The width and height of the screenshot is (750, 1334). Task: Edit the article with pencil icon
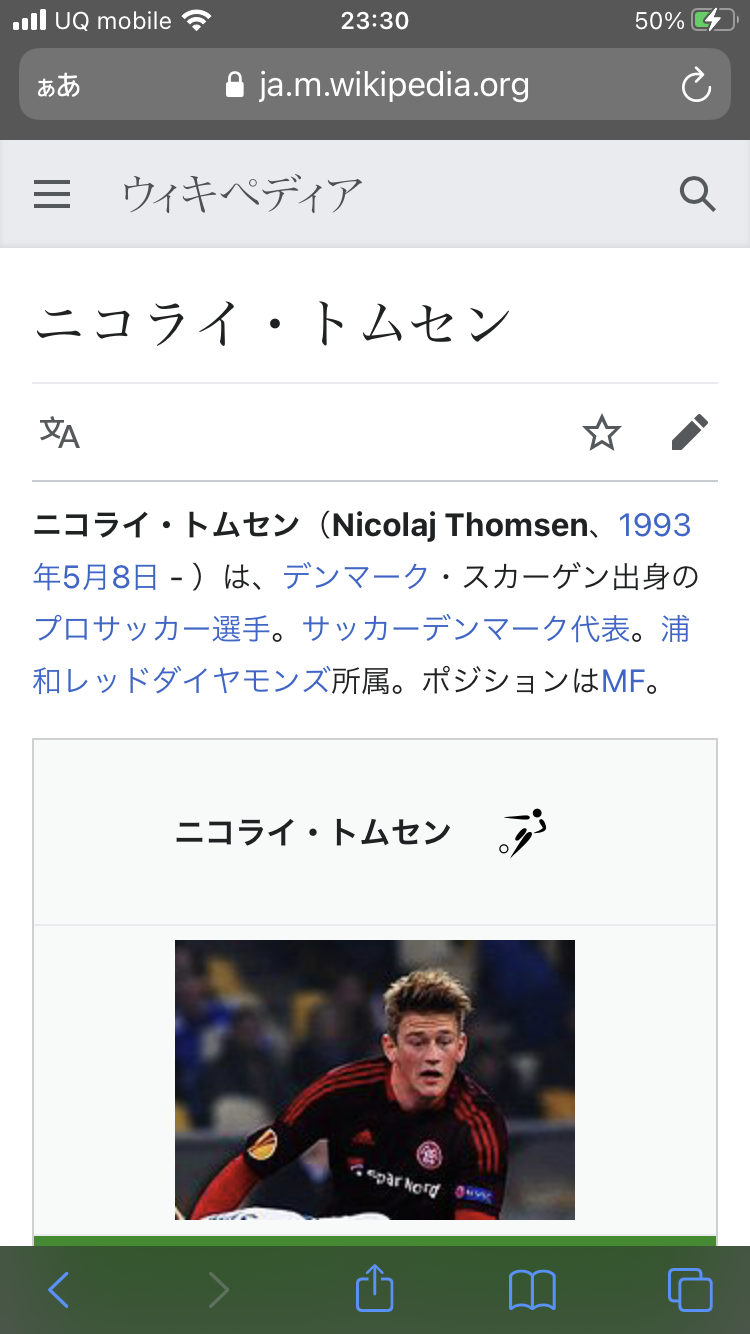(x=689, y=433)
